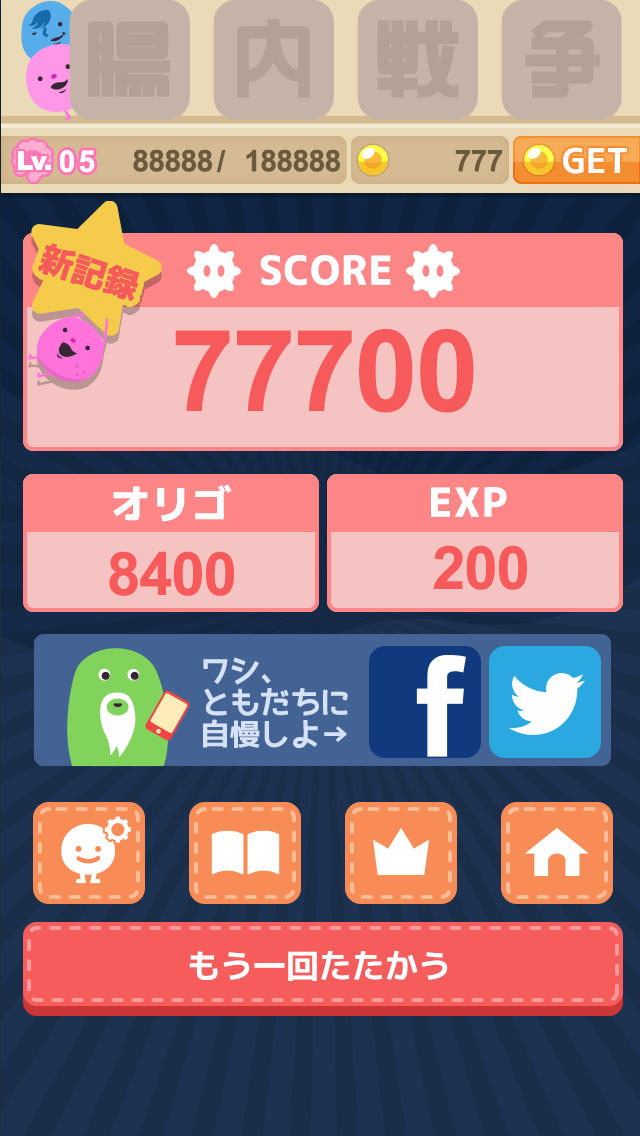This screenshot has width=640, height=1136.
Task: Open the book encyclopedia icon
Action: (x=245, y=853)
